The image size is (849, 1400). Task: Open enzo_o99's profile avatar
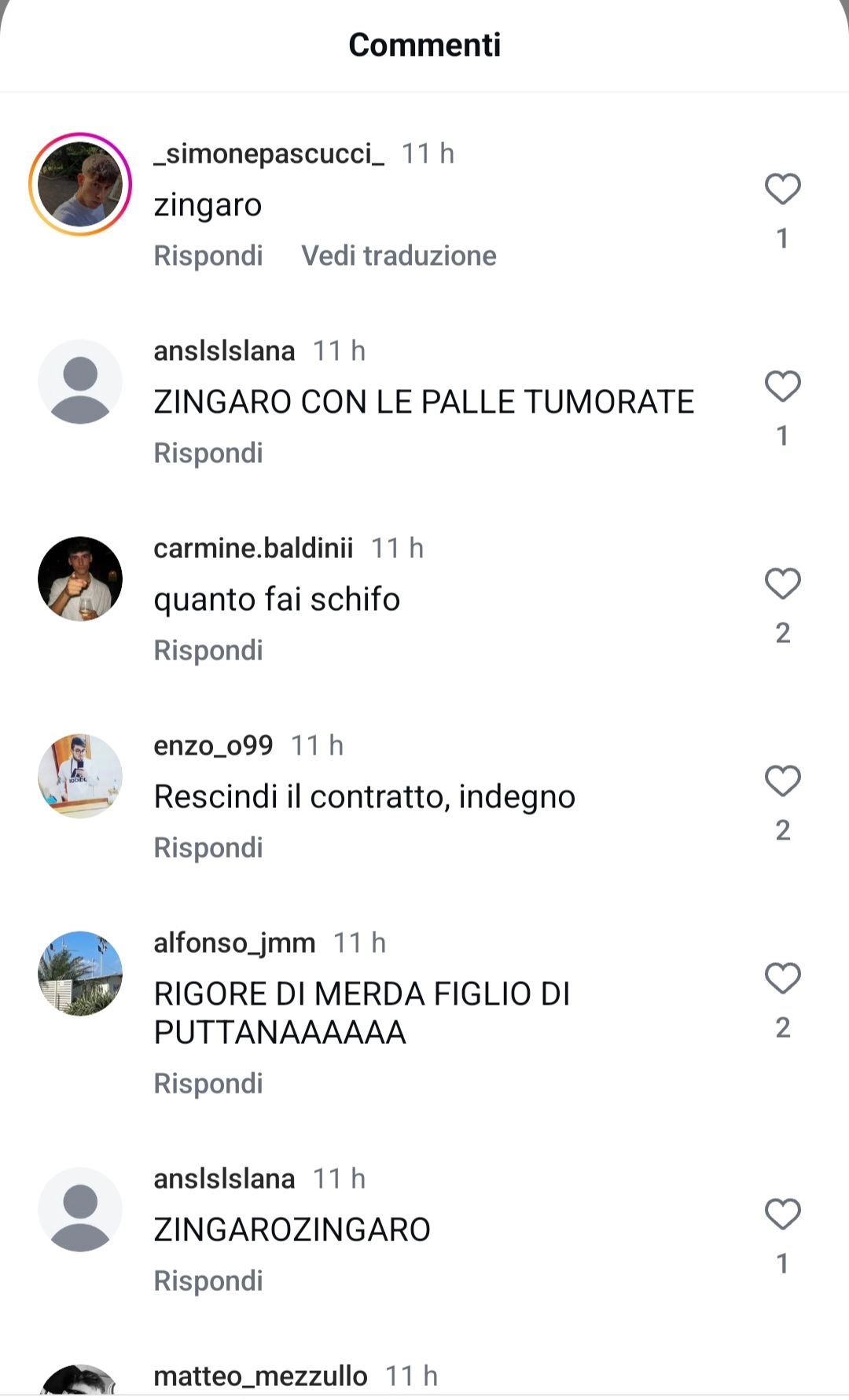80,777
